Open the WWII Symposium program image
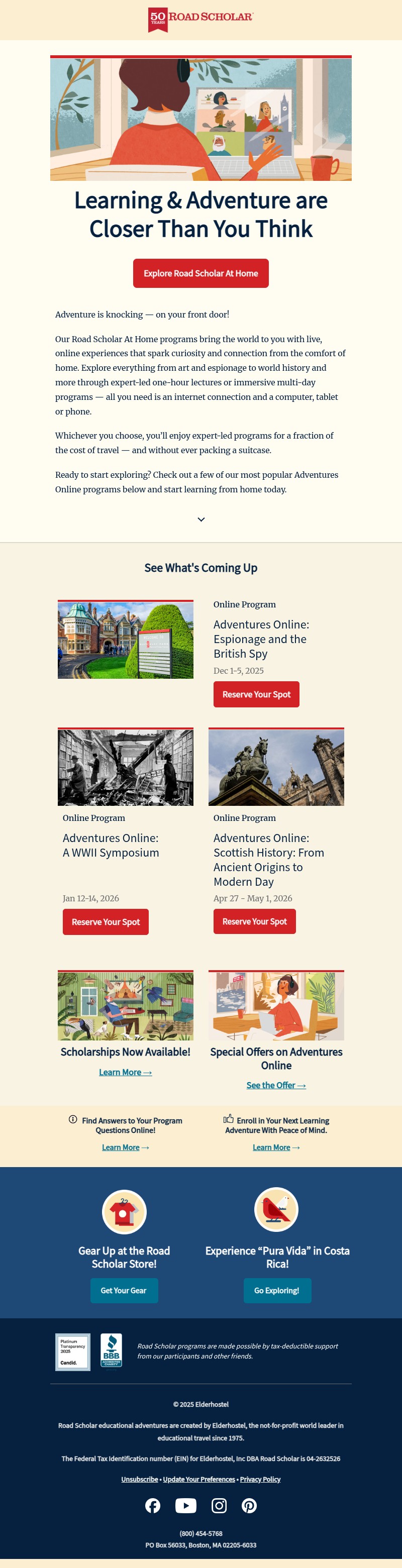Image resolution: width=402 pixels, height=1568 pixels. click(x=126, y=768)
